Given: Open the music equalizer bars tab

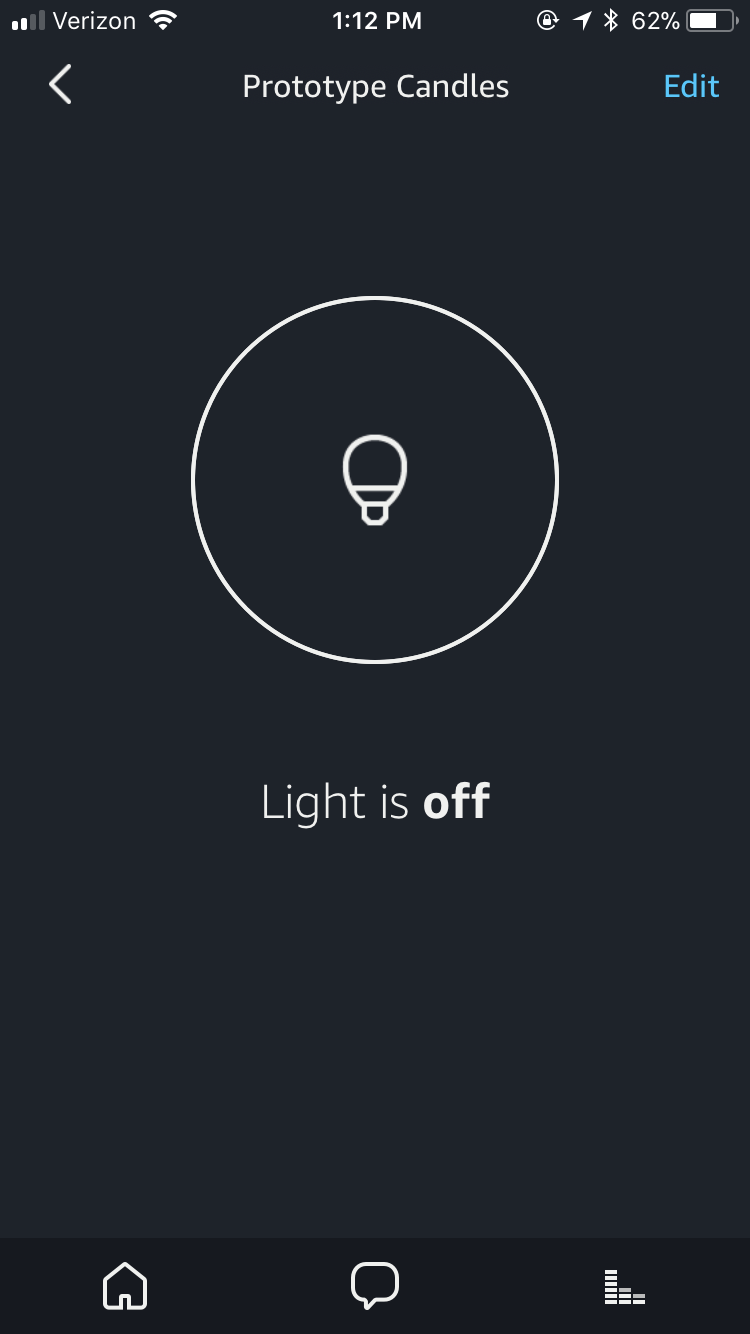Looking at the screenshot, I should [x=625, y=1287].
